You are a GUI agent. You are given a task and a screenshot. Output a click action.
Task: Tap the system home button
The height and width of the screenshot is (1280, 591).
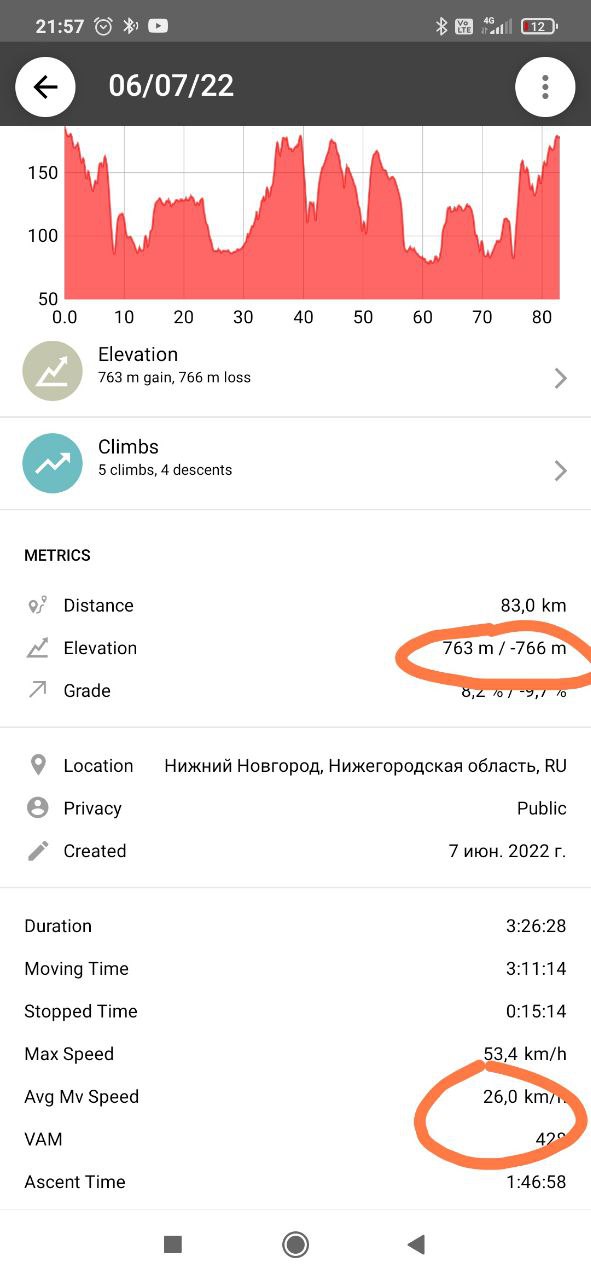tap(295, 1244)
